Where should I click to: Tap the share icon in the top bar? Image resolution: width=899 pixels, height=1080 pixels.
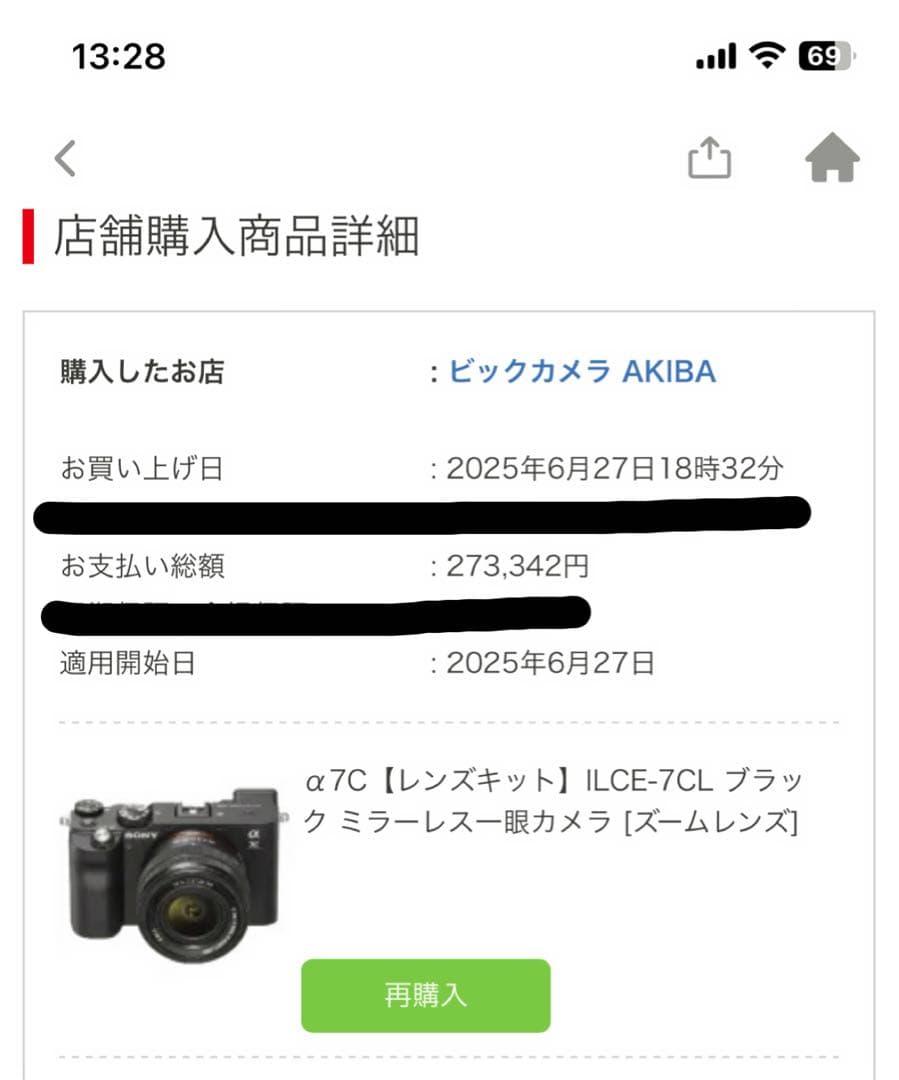(712, 158)
